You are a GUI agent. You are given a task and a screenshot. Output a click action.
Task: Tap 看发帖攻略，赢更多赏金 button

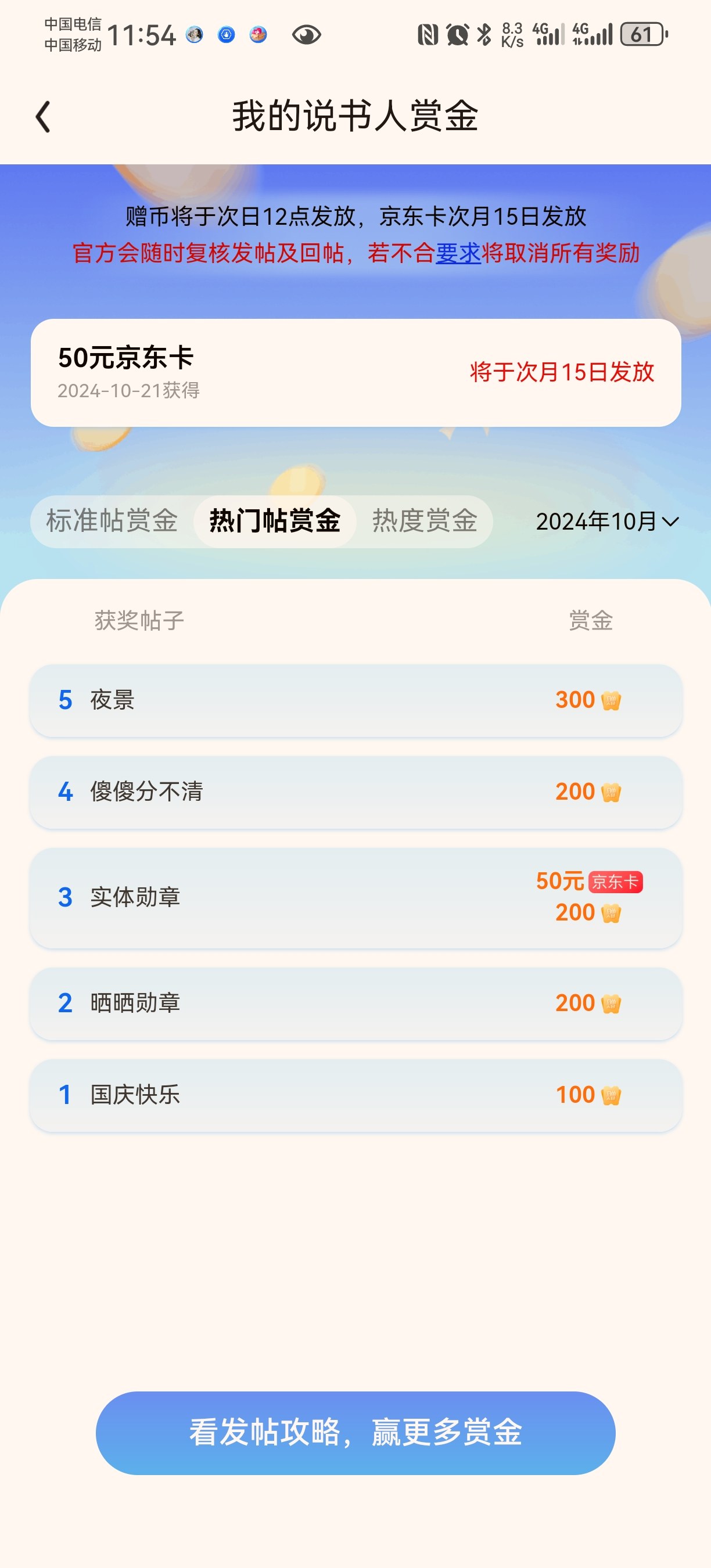point(355,1432)
